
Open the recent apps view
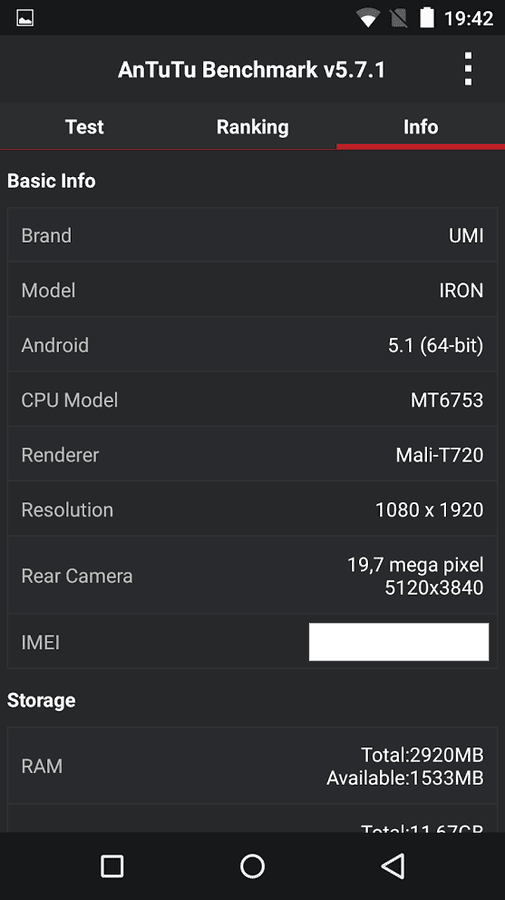point(112,866)
